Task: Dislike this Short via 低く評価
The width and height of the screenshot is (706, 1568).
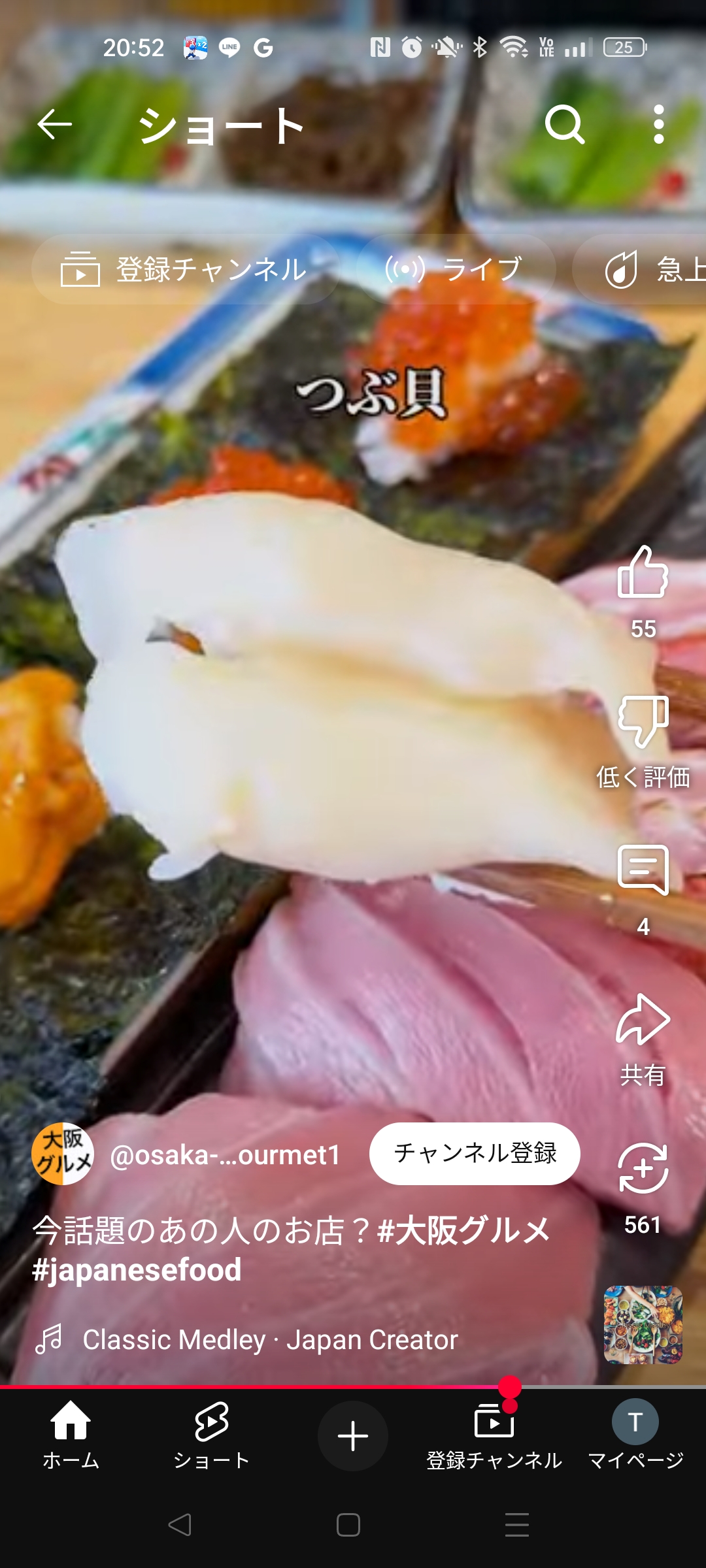Action: coord(643,721)
